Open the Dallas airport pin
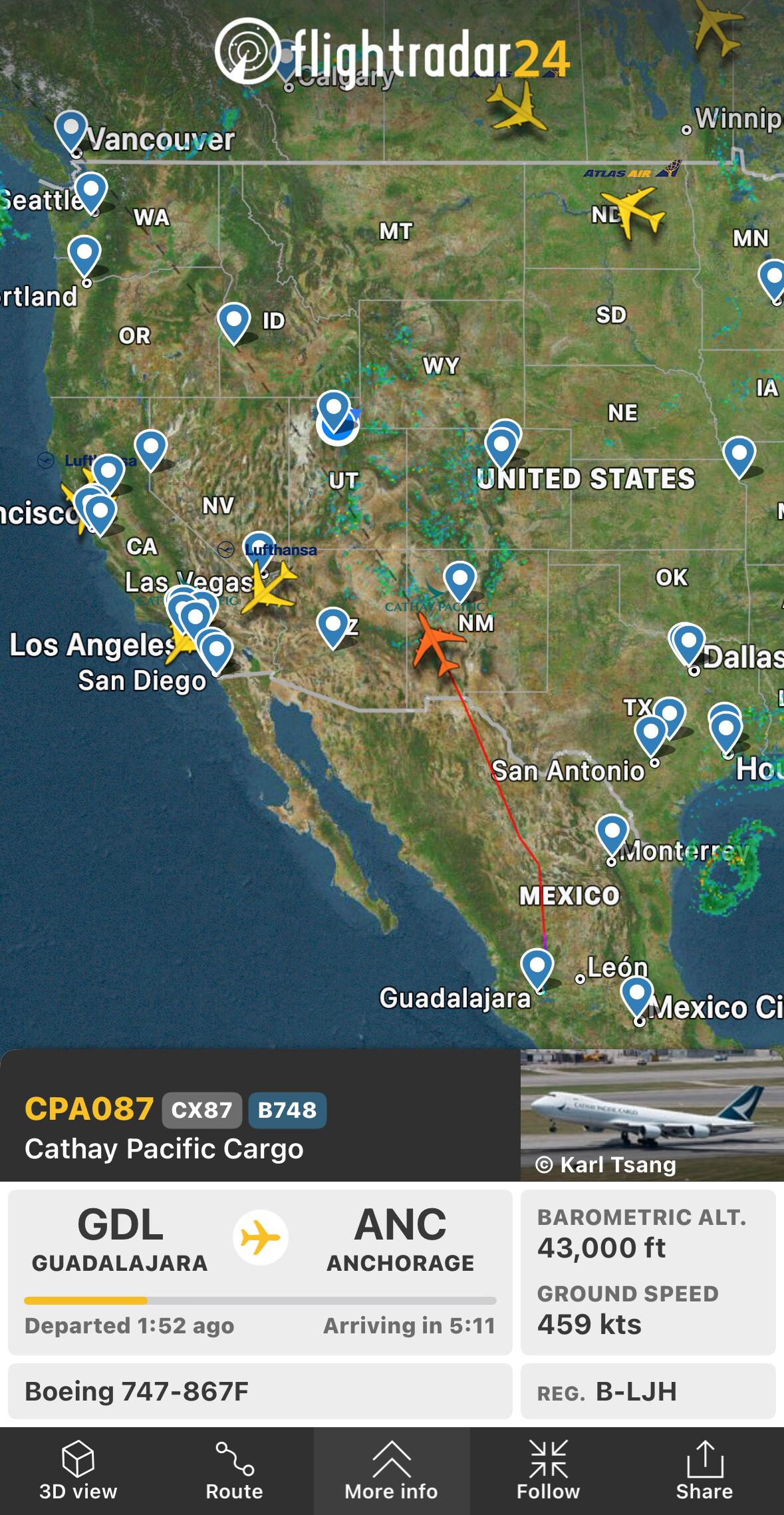784x1515 pixels. coord(689,641)
